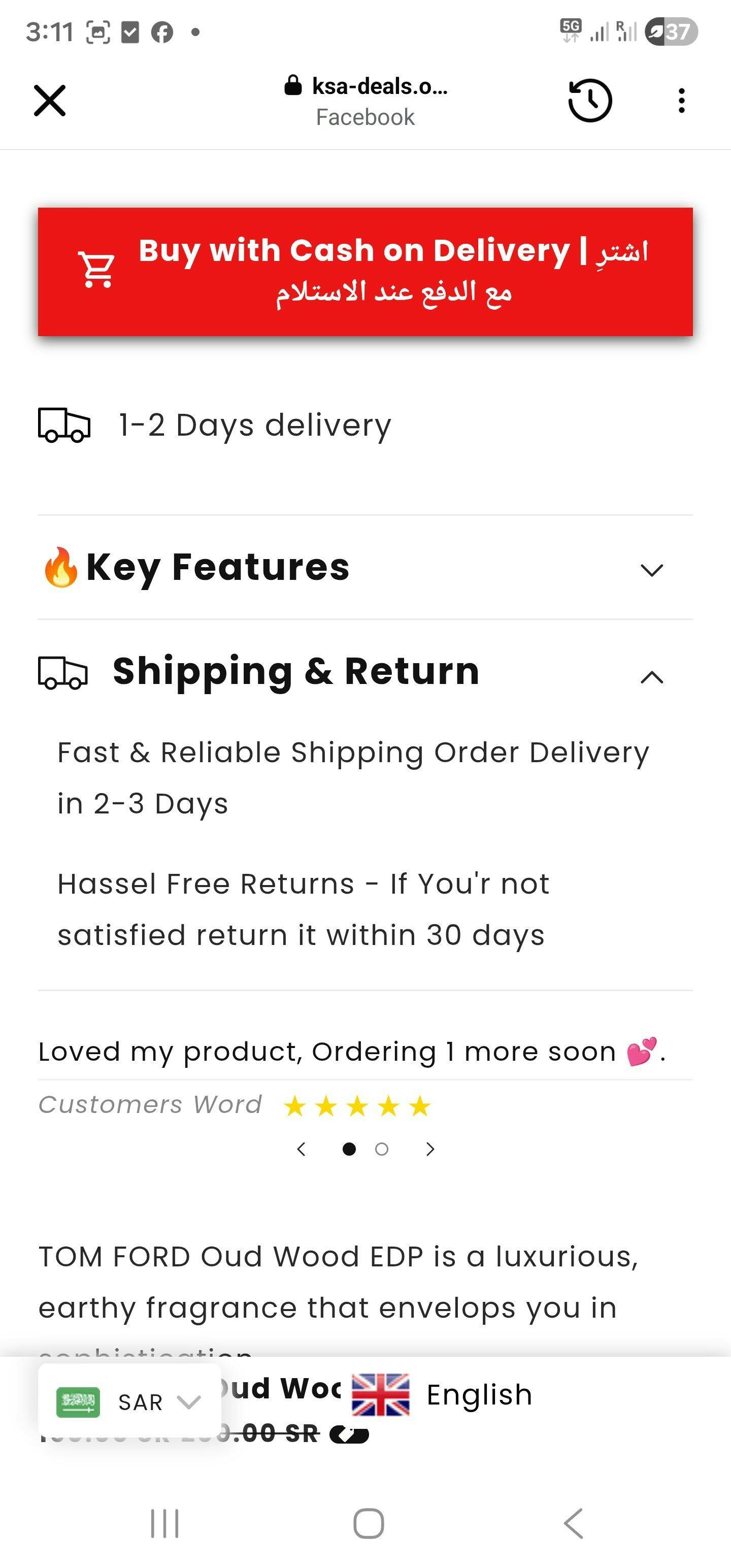Tap Buy with Cash on Delivery button
This screenshot has width=731, height=1568.
[365, 272]
